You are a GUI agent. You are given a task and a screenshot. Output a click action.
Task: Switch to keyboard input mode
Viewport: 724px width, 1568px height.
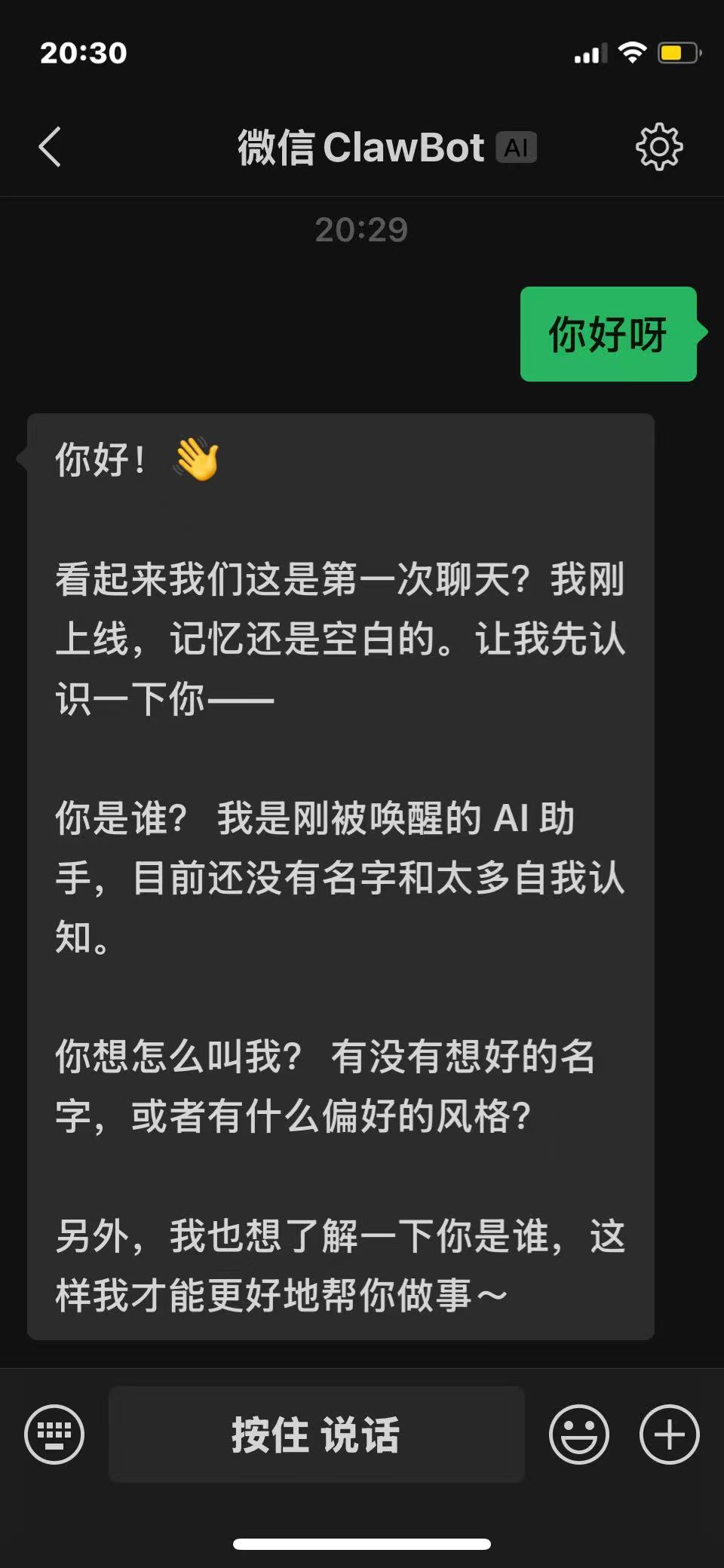[x=54, y=1434]
